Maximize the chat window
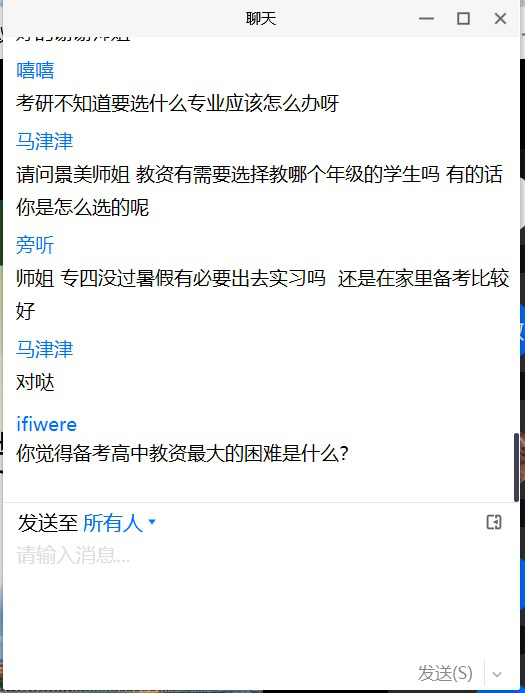 click(x=463, y=19)
